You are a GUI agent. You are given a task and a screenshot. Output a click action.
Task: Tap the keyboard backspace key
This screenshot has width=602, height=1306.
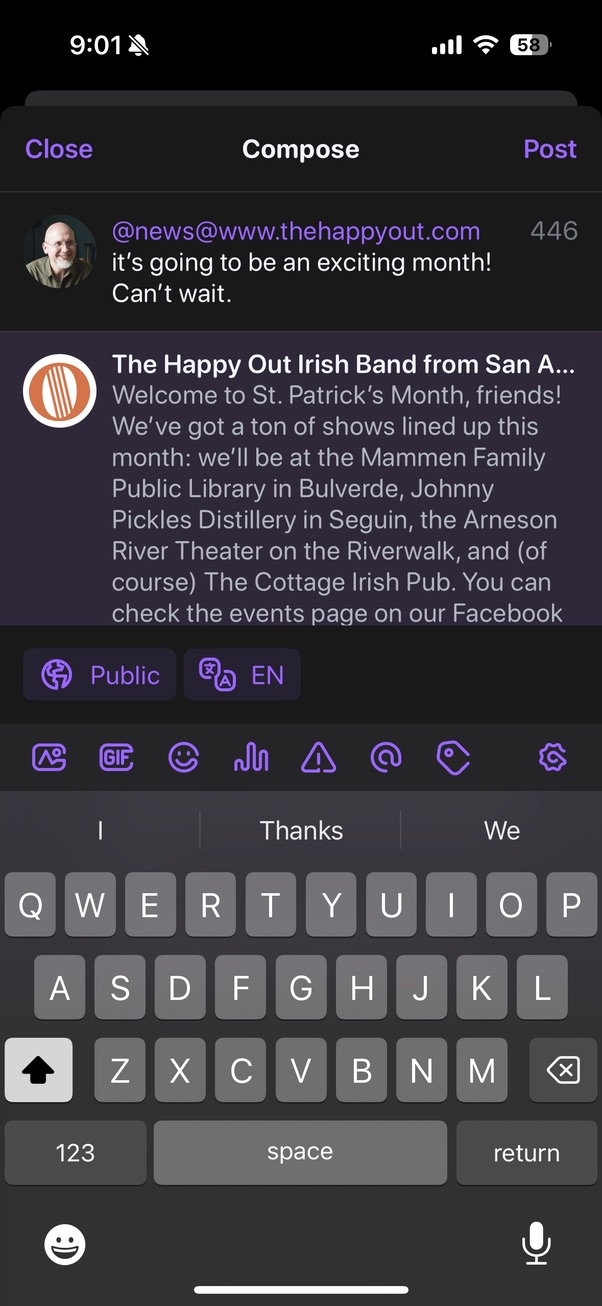[x=563, y=1070]
